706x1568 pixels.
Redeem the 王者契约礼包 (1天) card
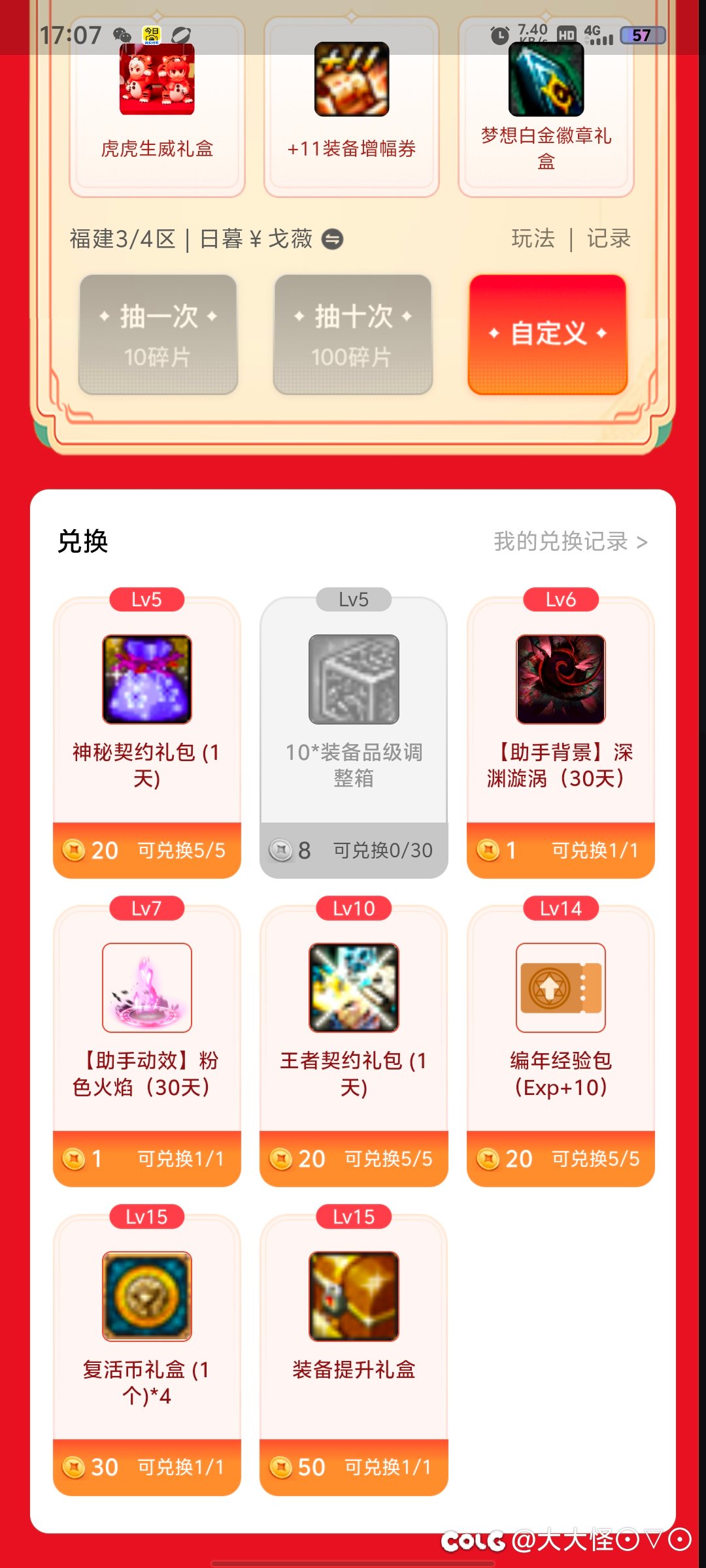[x=354, y=1046]
